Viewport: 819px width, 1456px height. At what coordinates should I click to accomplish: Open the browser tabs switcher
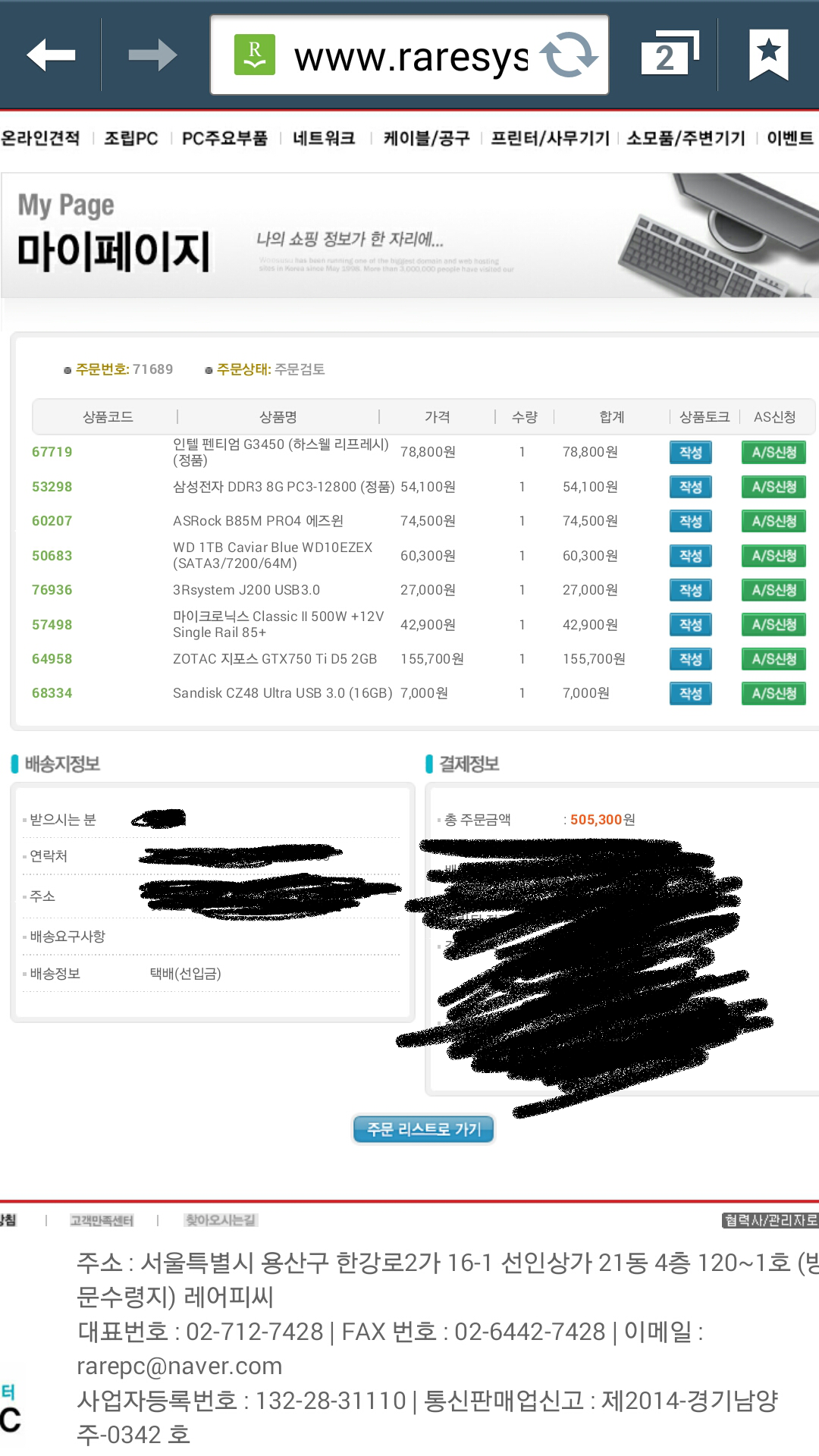669,55
